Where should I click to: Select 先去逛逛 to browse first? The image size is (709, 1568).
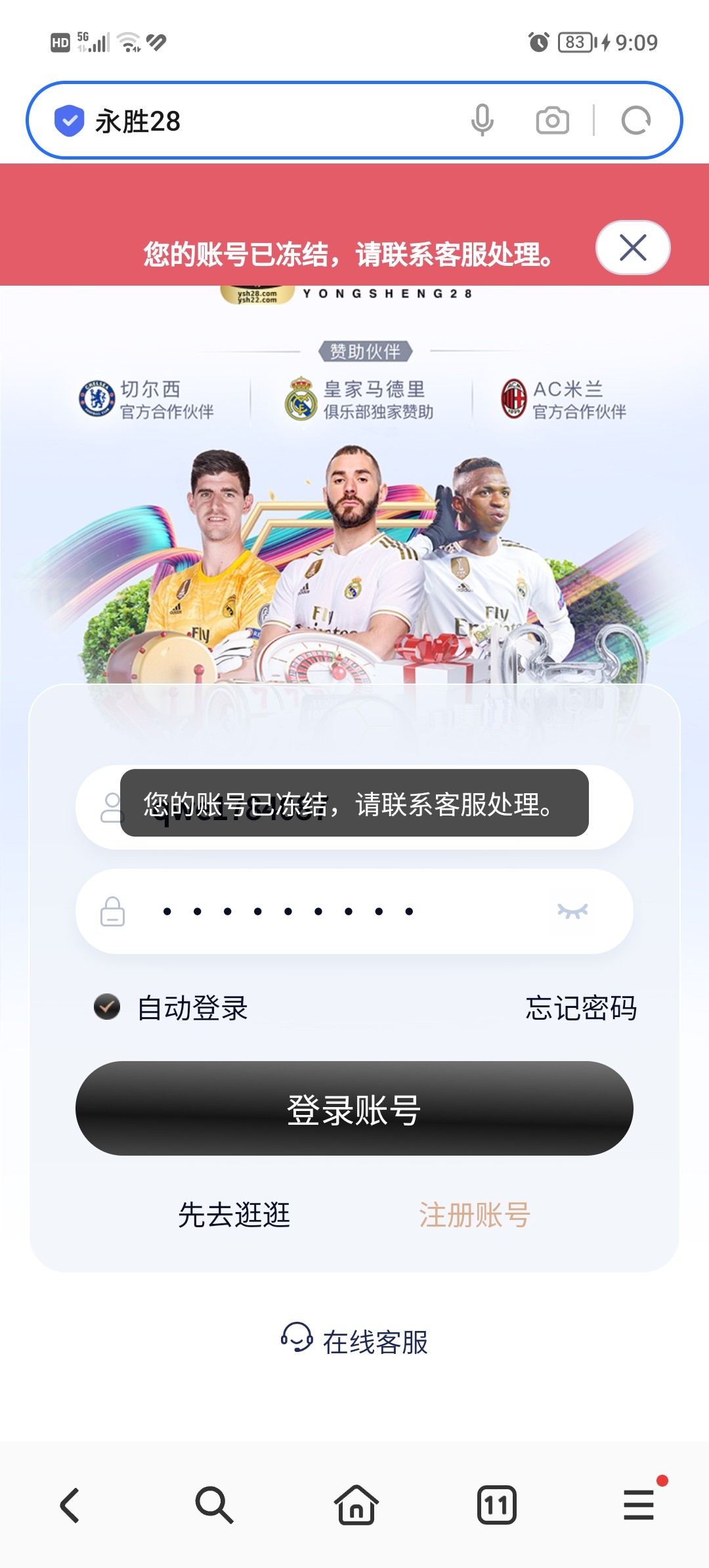click(x=234, y=1215)
